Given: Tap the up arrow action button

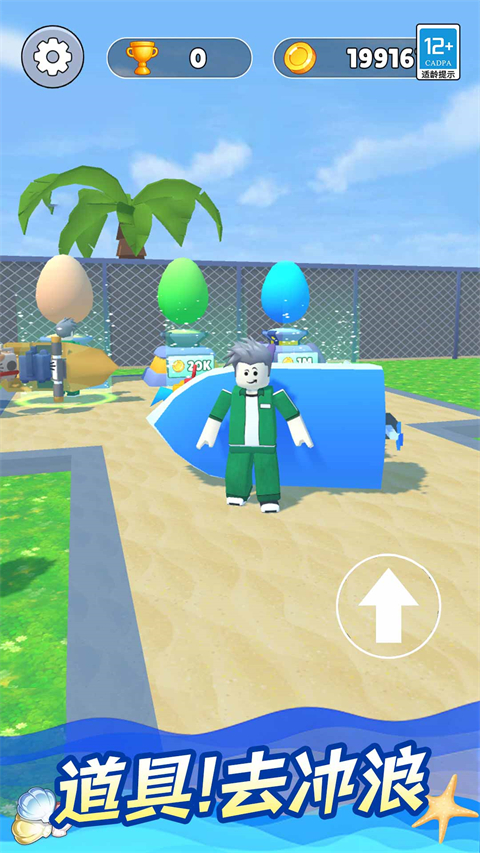Looking at the screenshot, I should tap(388, 605).
